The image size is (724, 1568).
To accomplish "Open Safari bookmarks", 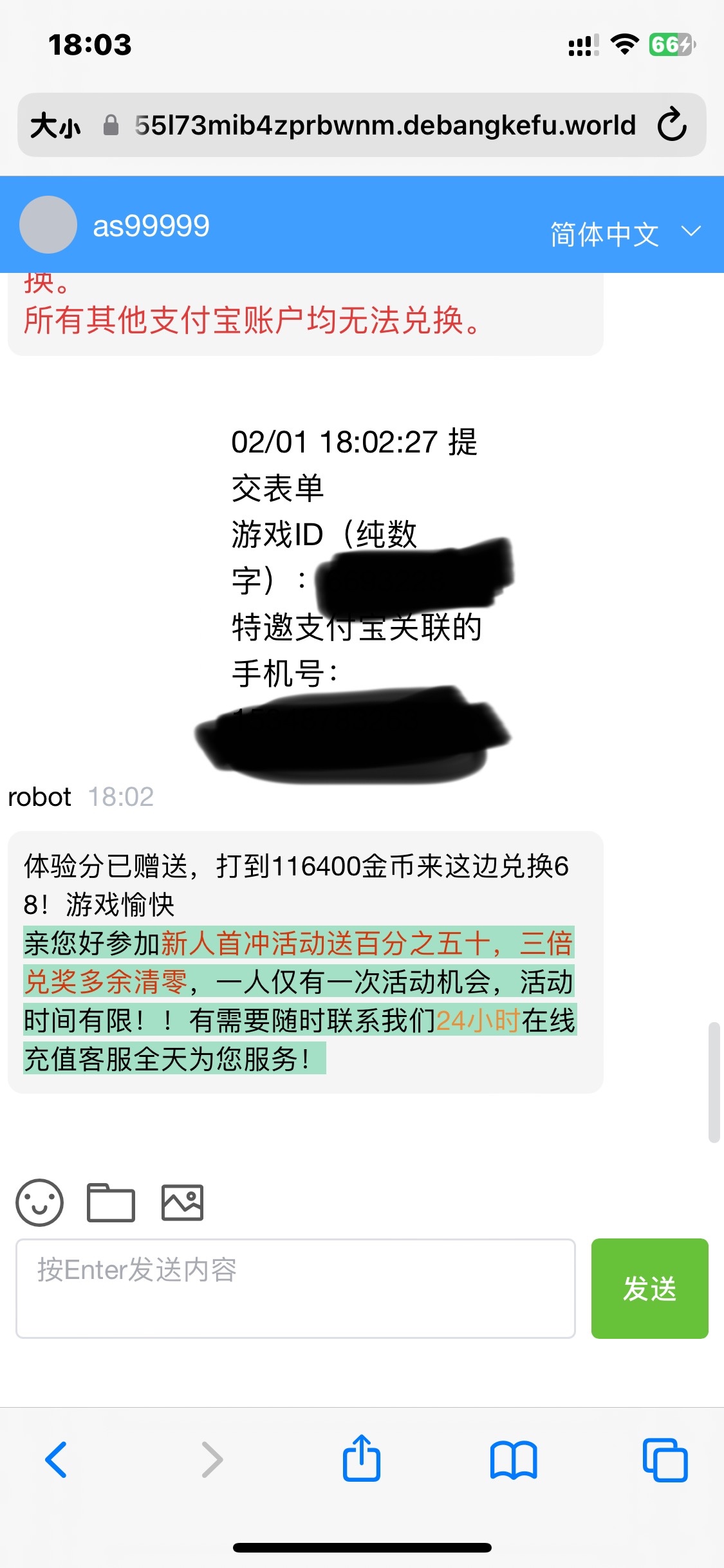I will 513,1459.
